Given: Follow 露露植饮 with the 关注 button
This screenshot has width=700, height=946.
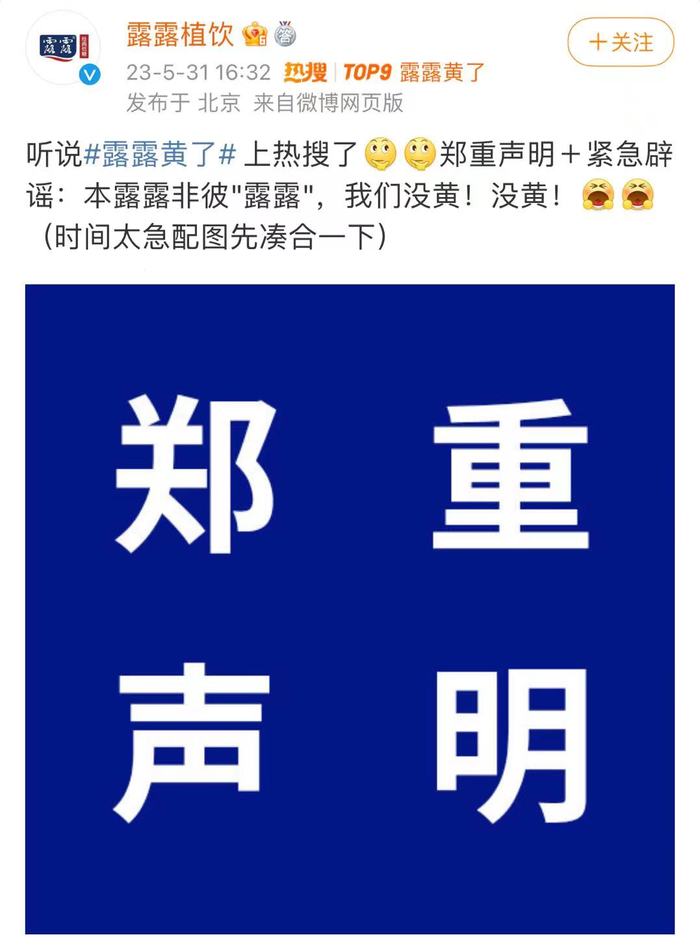Looking at the screenshot, I should [621, 42].
